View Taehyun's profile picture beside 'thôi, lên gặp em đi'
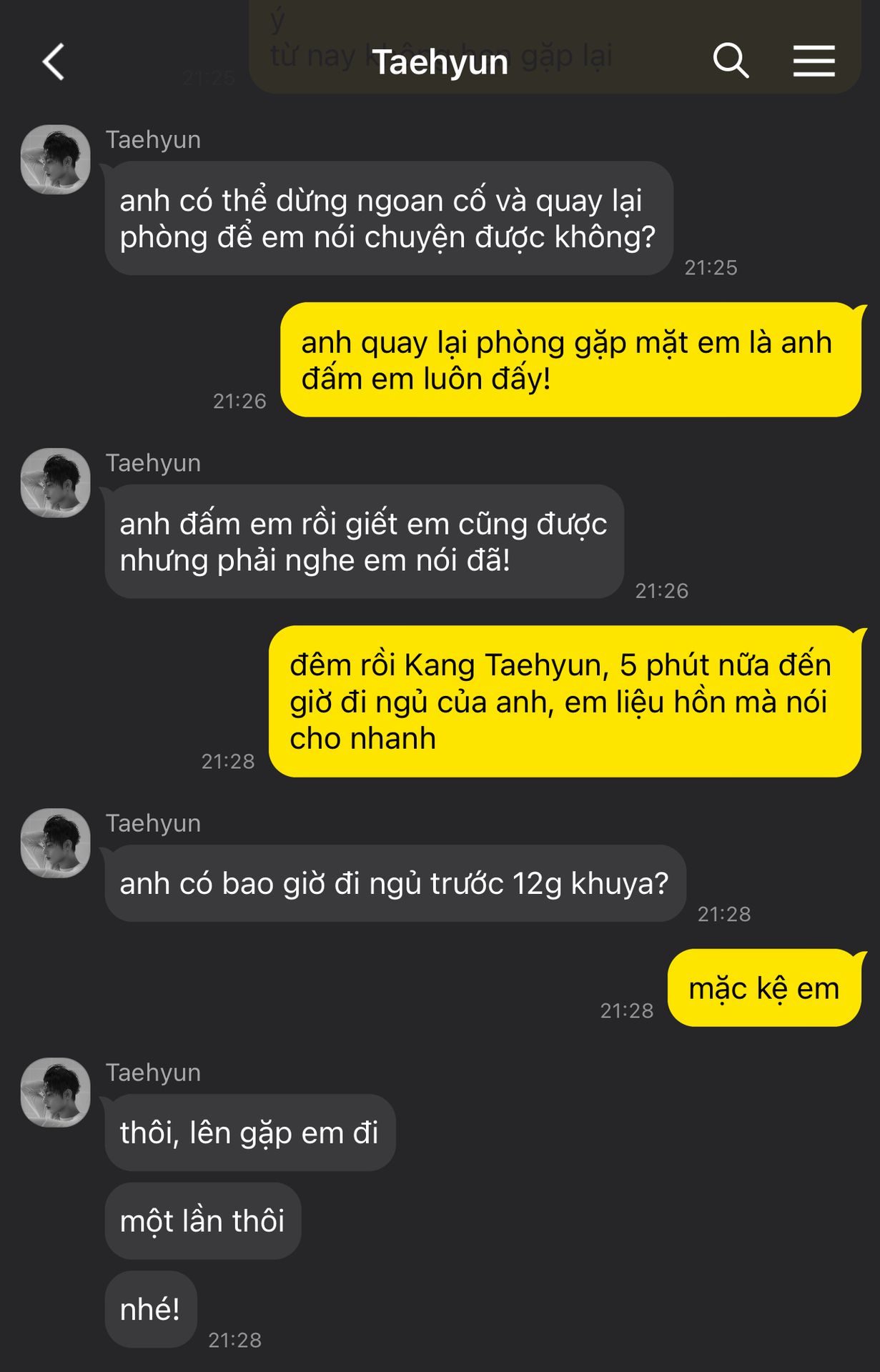Screen dimensions: 880x1372 (56, 1093)
